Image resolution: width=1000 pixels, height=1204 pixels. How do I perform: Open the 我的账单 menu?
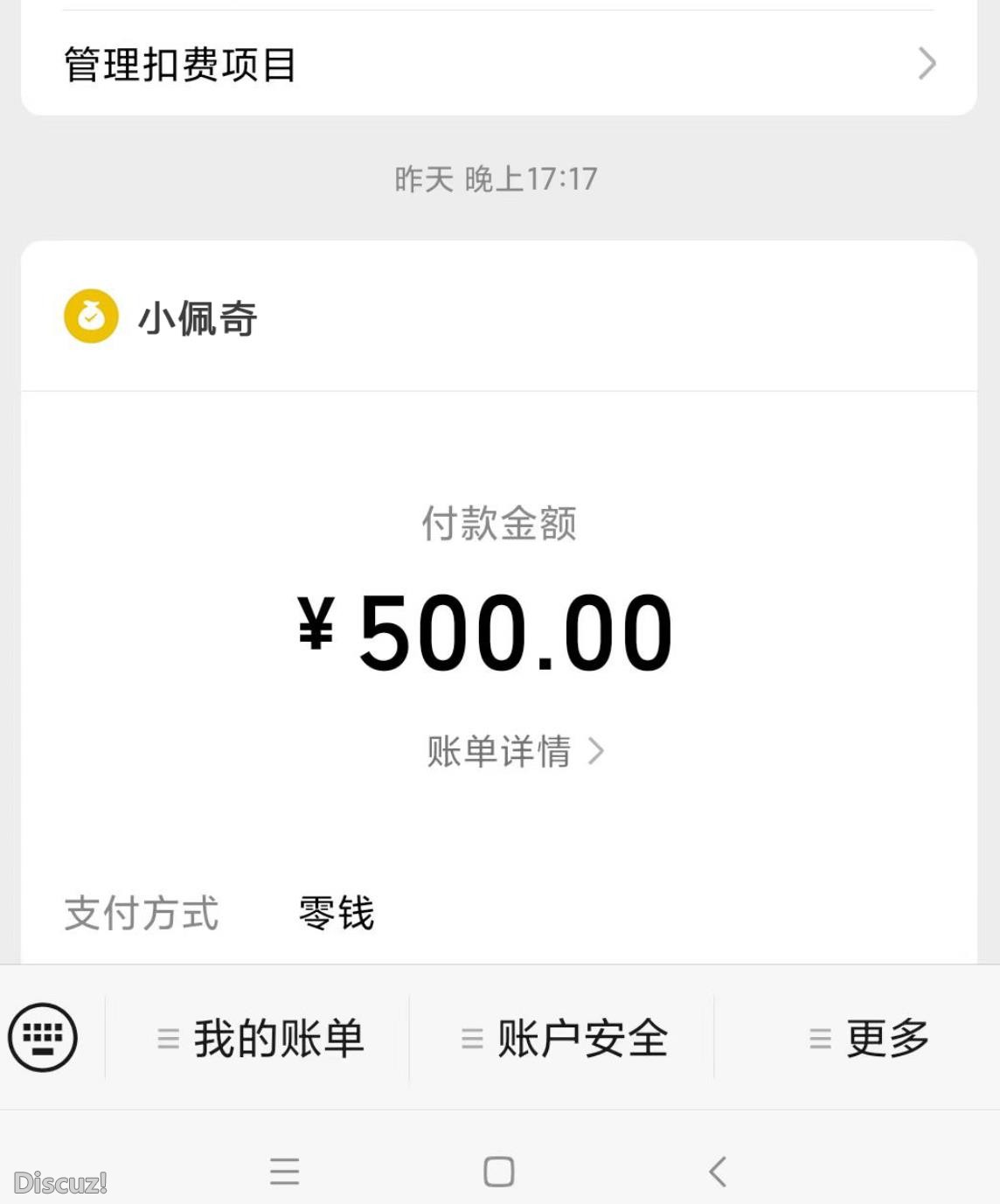260,1039
